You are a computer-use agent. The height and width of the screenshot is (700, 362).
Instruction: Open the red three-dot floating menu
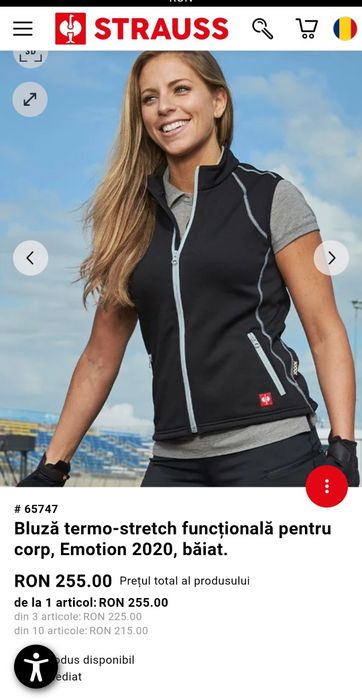pyautogui.click(x=327, y=486)
